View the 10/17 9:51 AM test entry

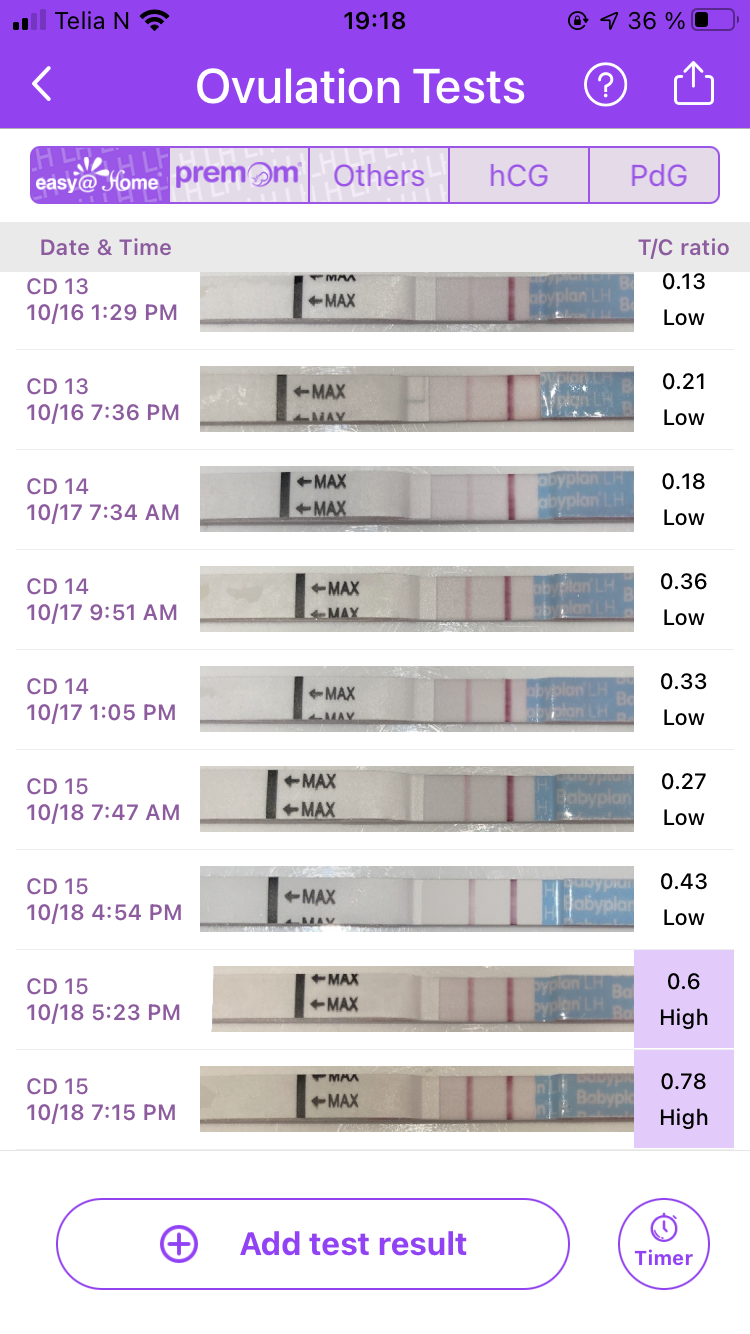pyautogui.click(x=375, y=600)
